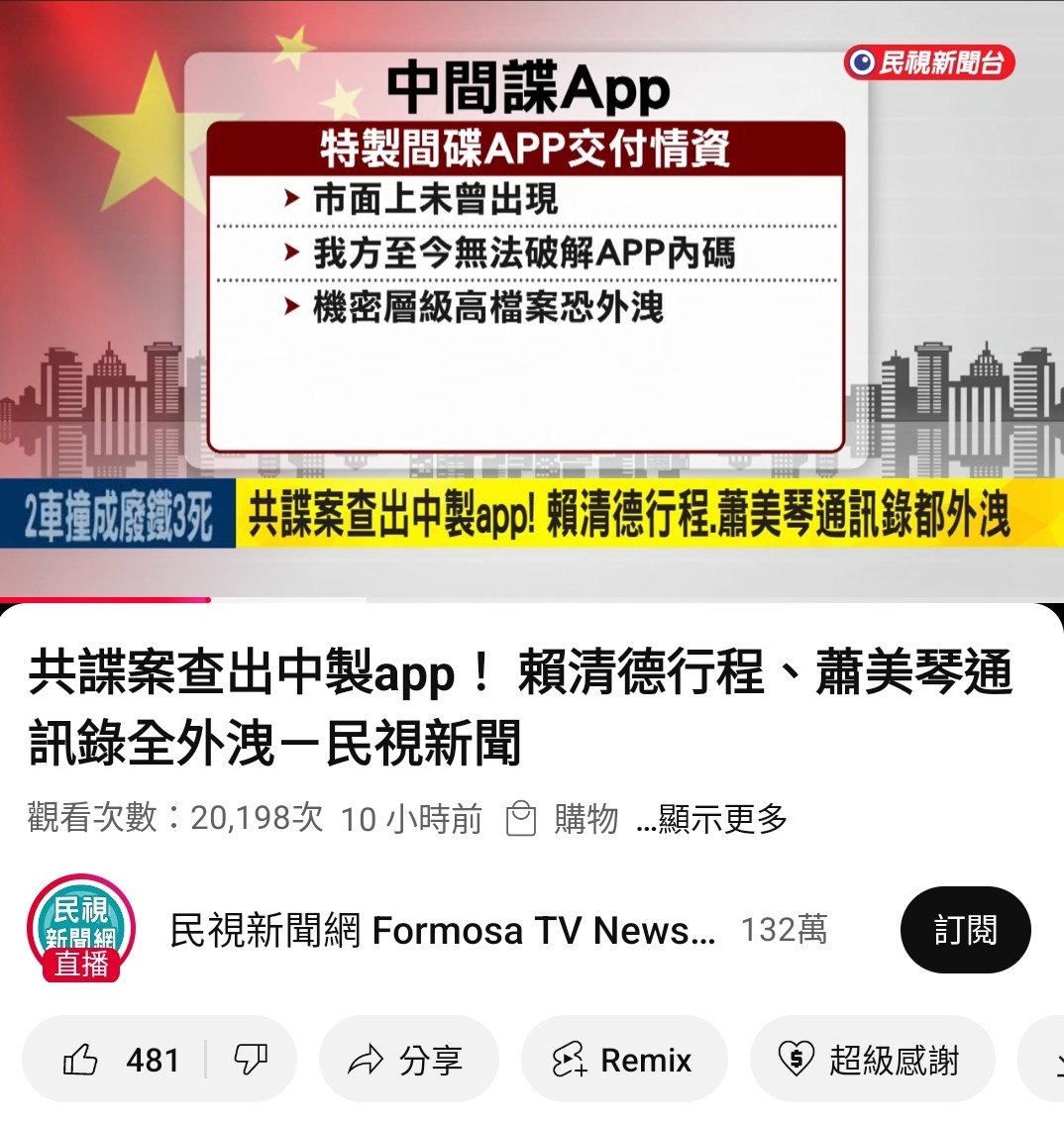Send a 超級感謝 Super Thanks
1064x1124 pixels.
872,1060
